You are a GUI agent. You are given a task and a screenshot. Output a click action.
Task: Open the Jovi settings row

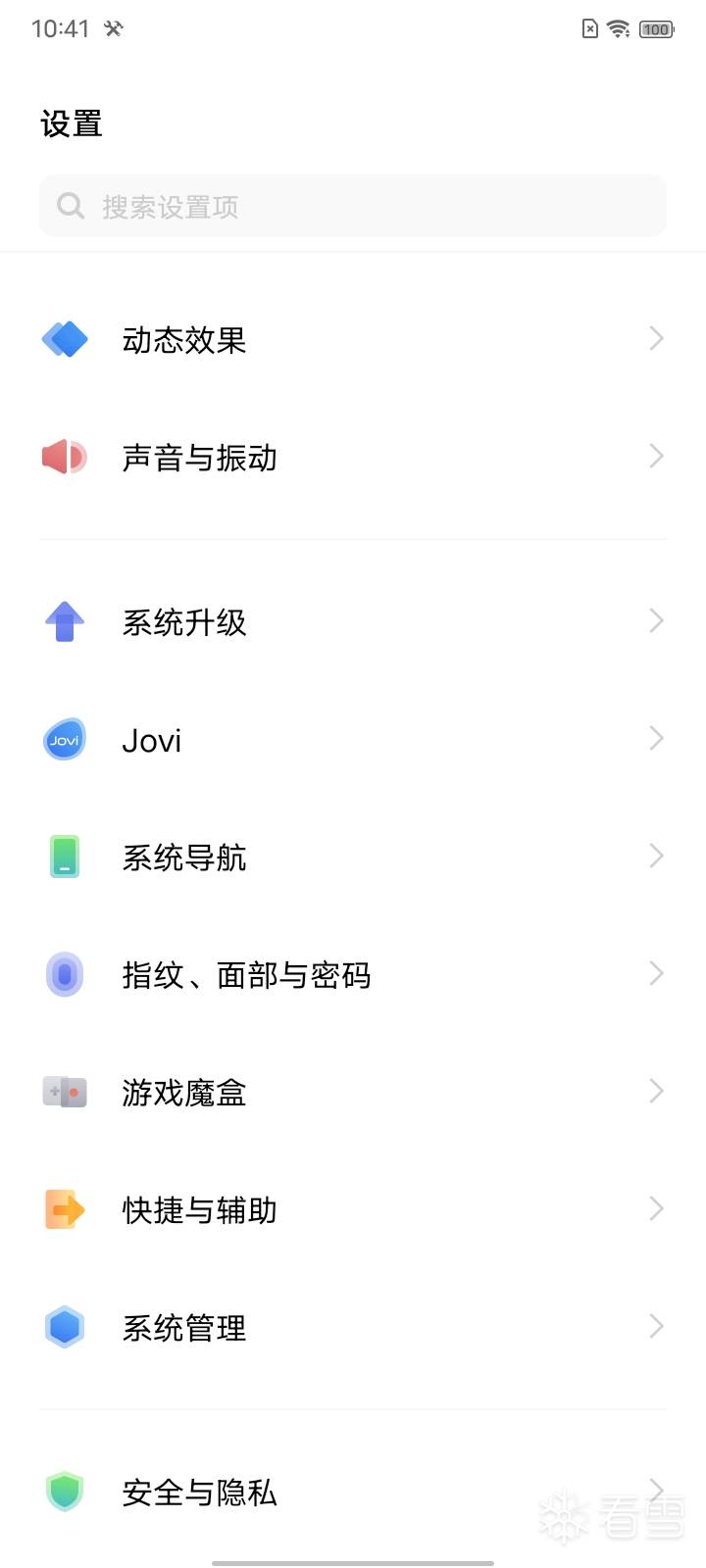tap(353, 739)
